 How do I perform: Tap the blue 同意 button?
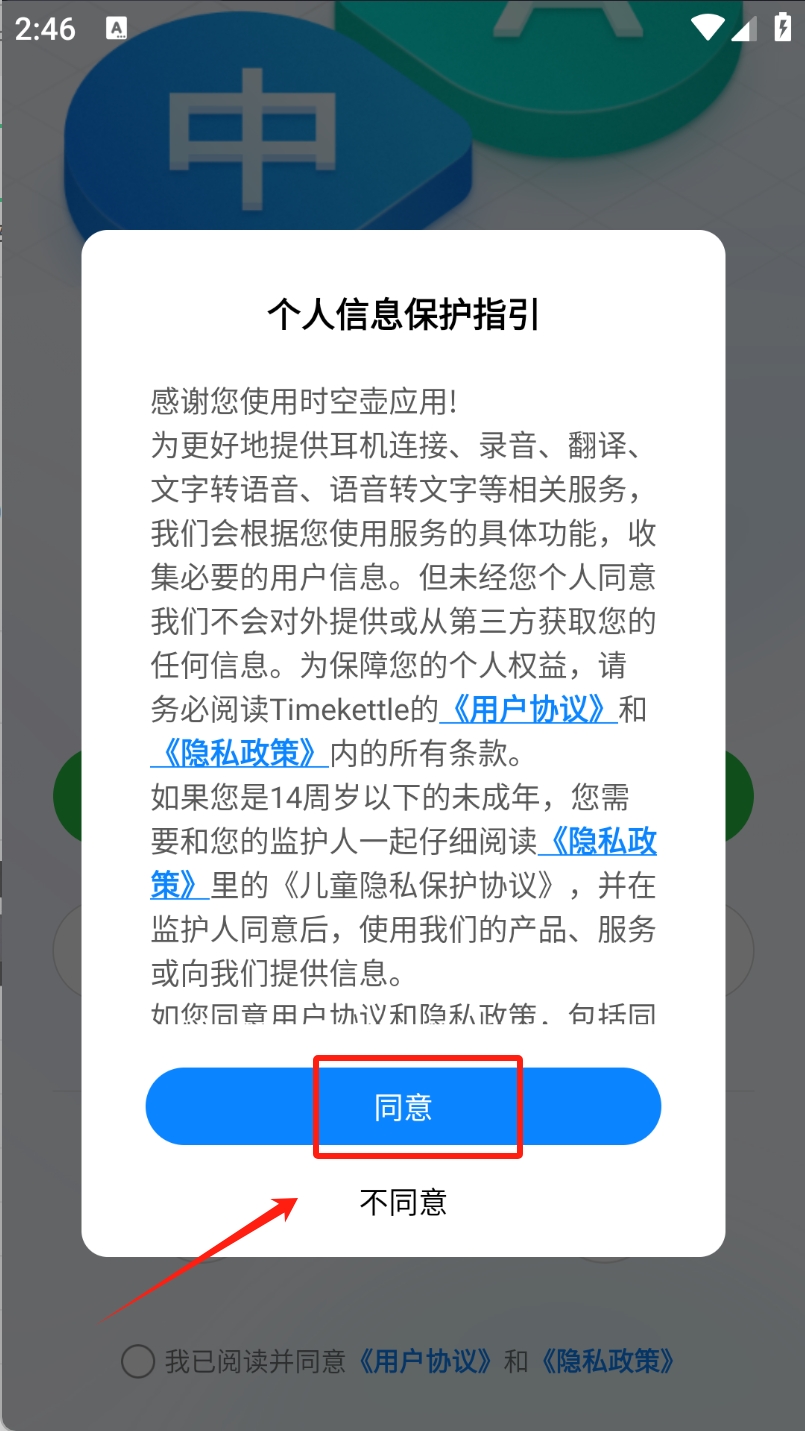click(x=403, y=1107)
